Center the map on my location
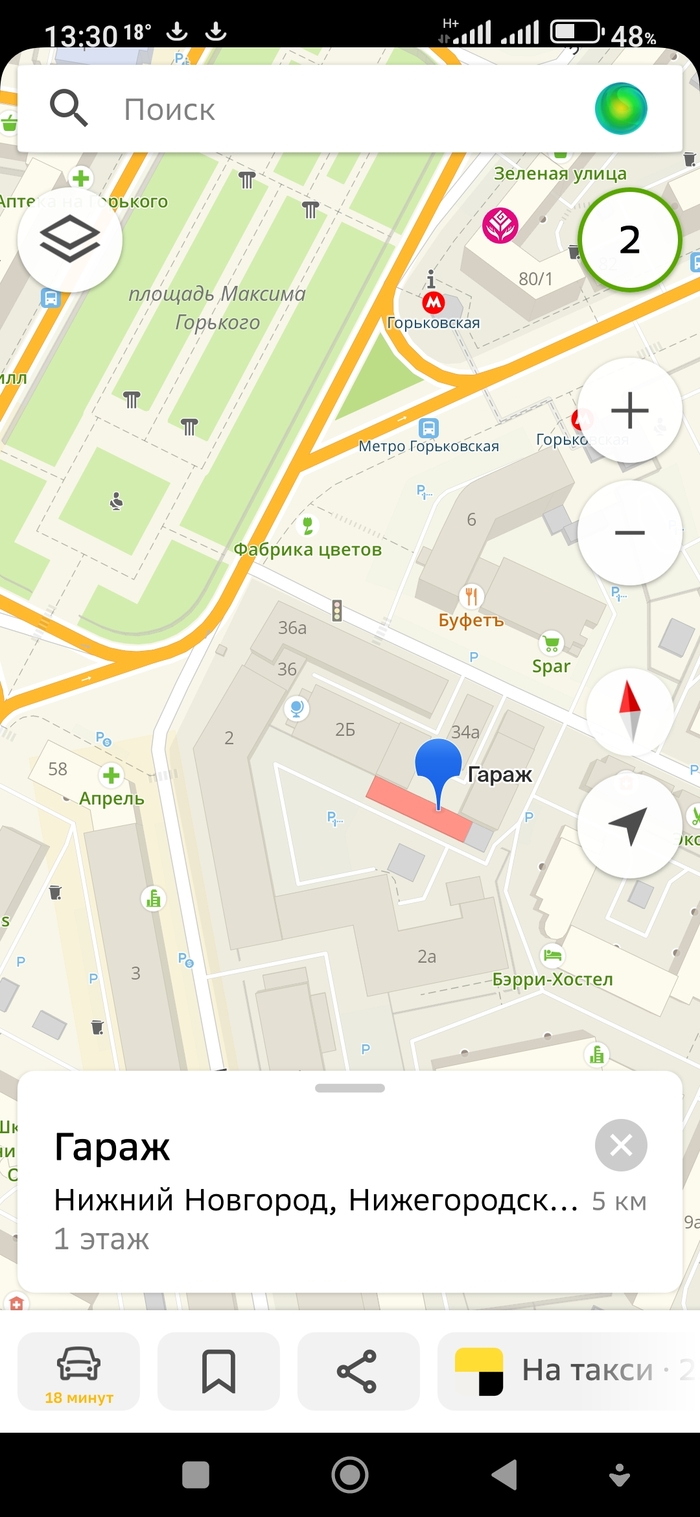The image size is (700, 1517). click(629, 826)
